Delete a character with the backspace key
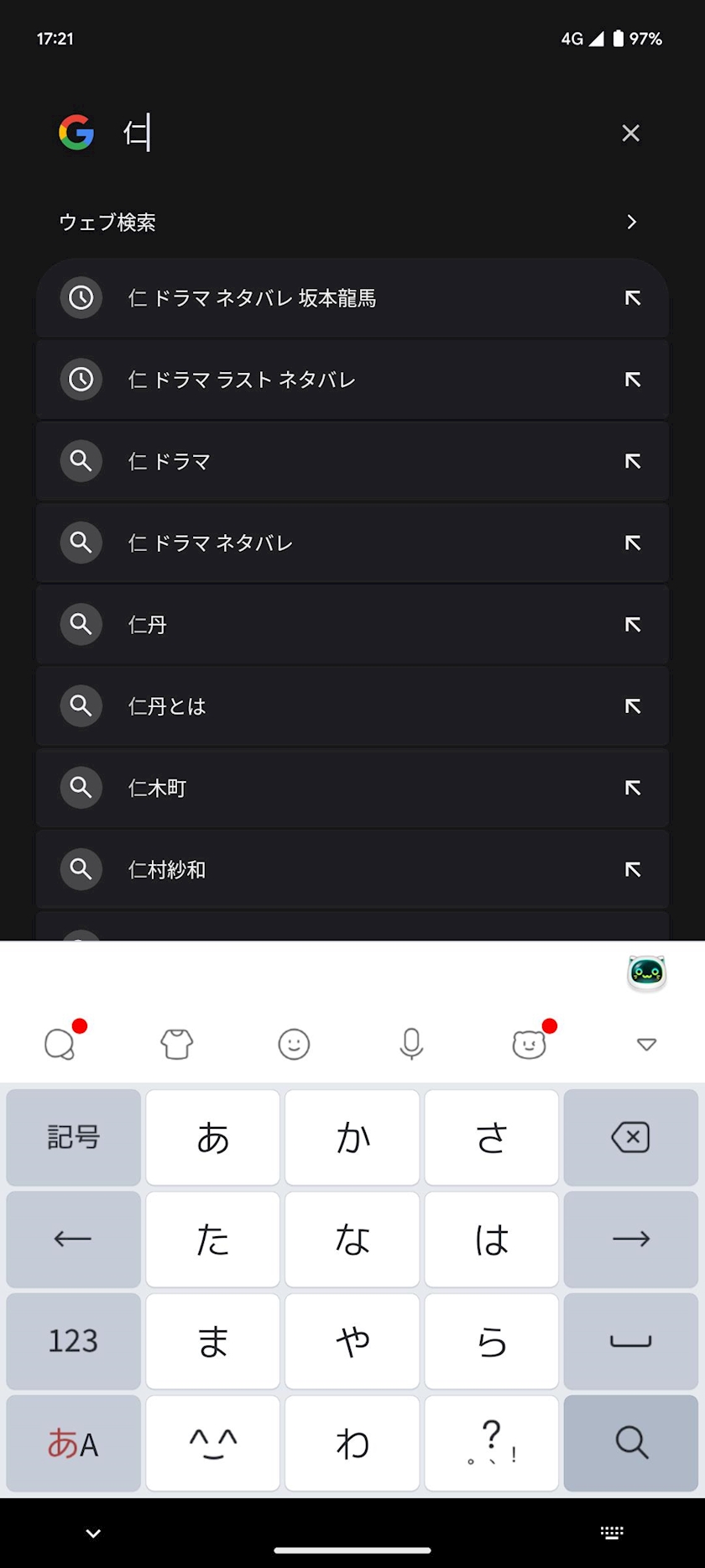The width and height of the screenshot is (705, 1568). coord(630,1137)
